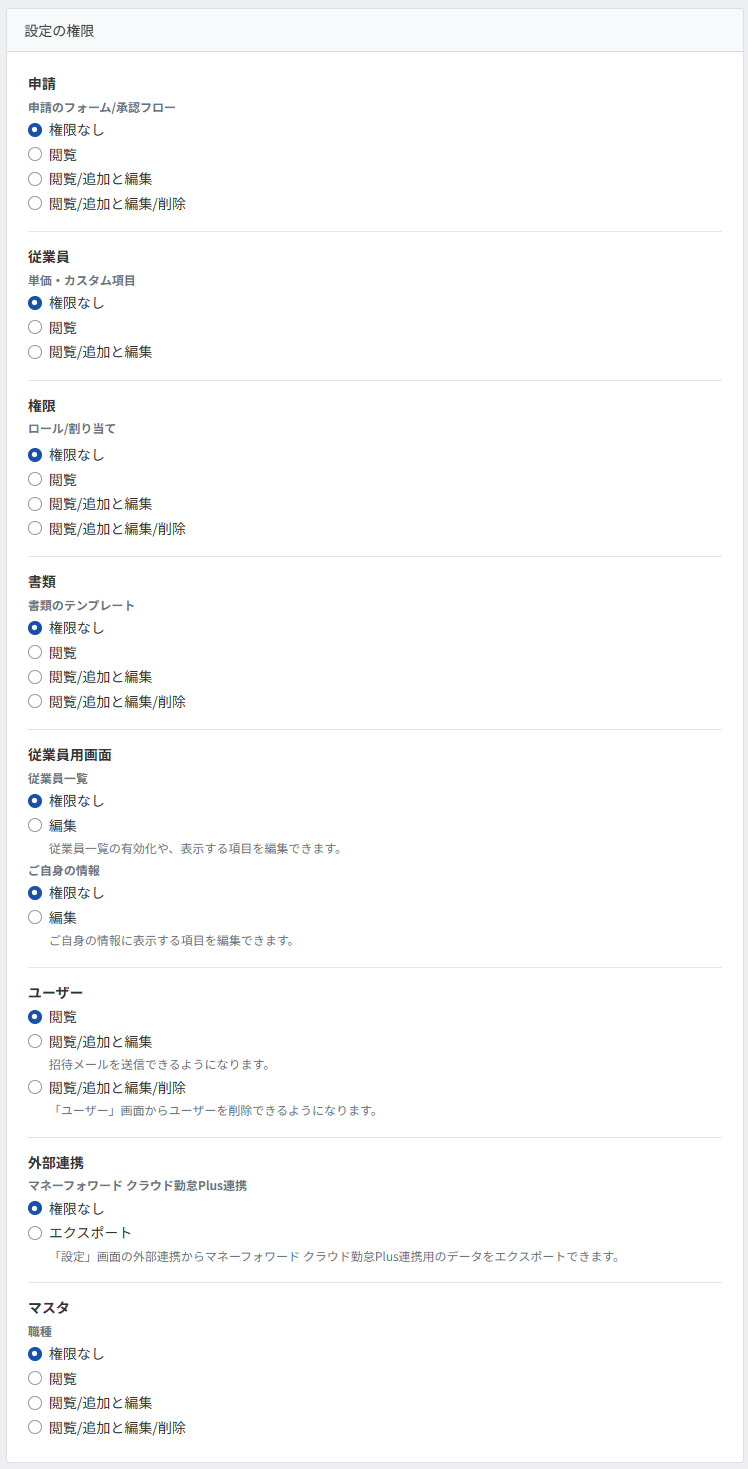Screen dimensions: 748x1469
Task: Select 閲覧/追加と編集 under ユーザー
Action: click(x=35, y=1042)
